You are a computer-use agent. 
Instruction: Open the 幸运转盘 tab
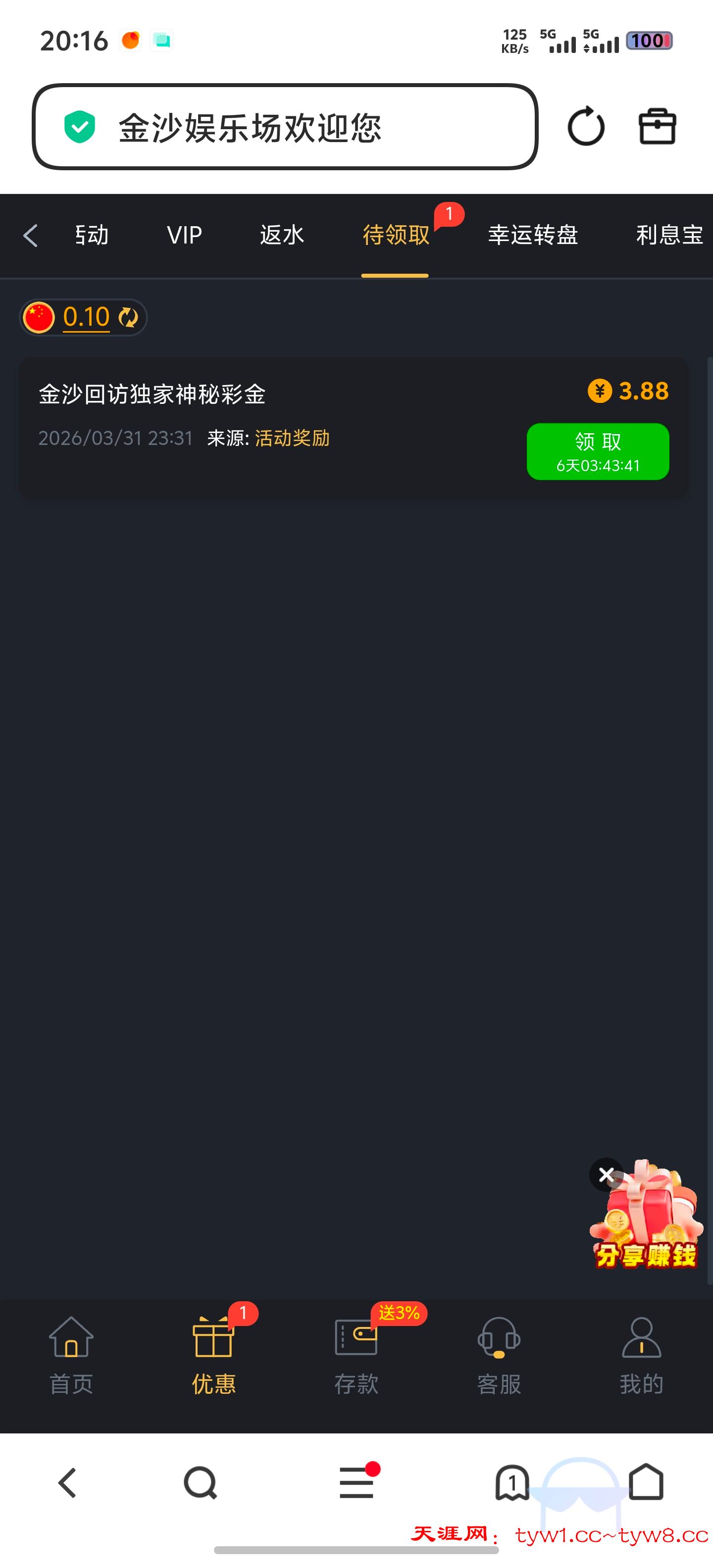[x=534, y=235]
